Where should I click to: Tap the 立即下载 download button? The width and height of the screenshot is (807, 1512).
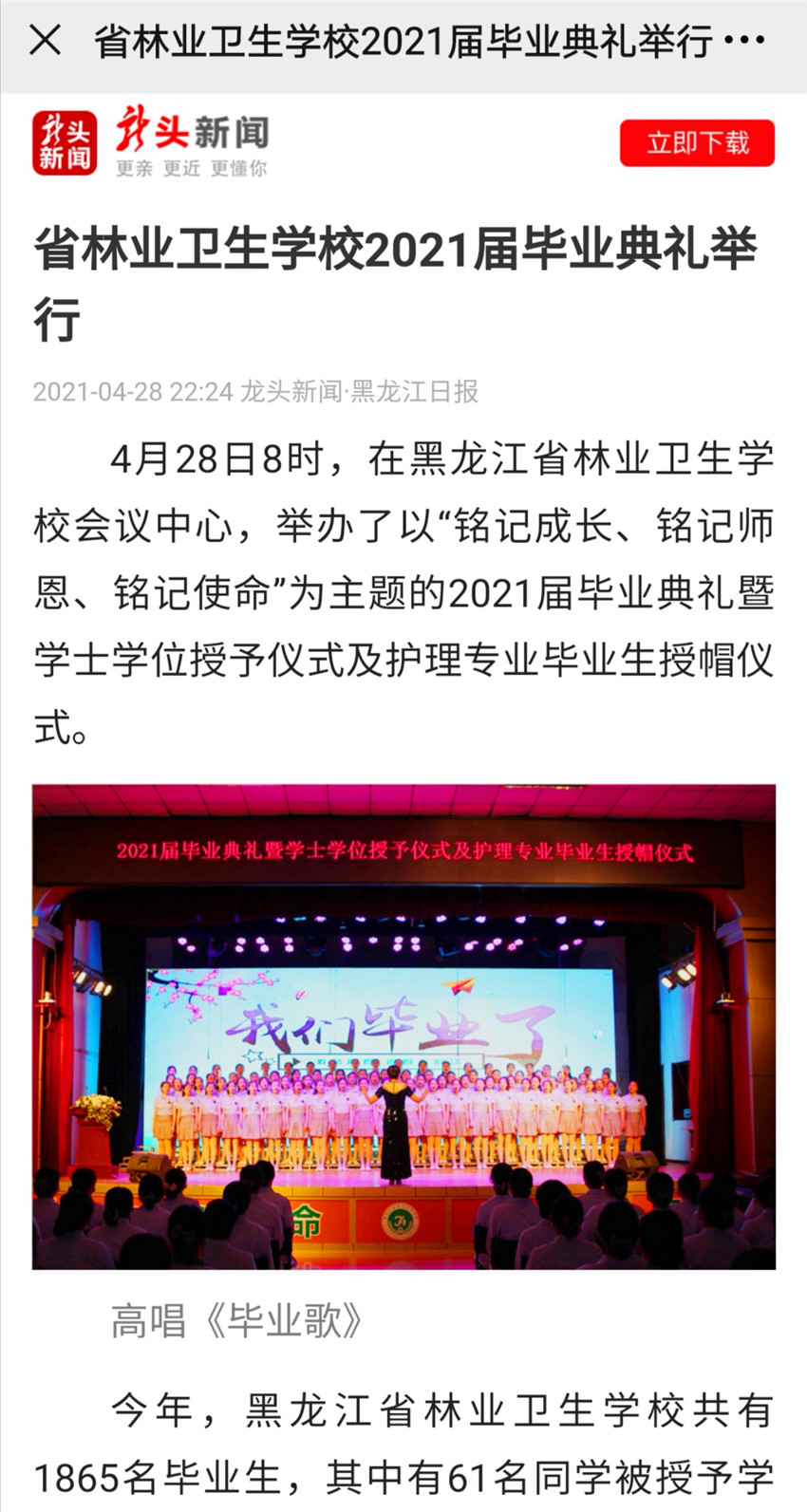pyautogui.click(x=697, y=143)
